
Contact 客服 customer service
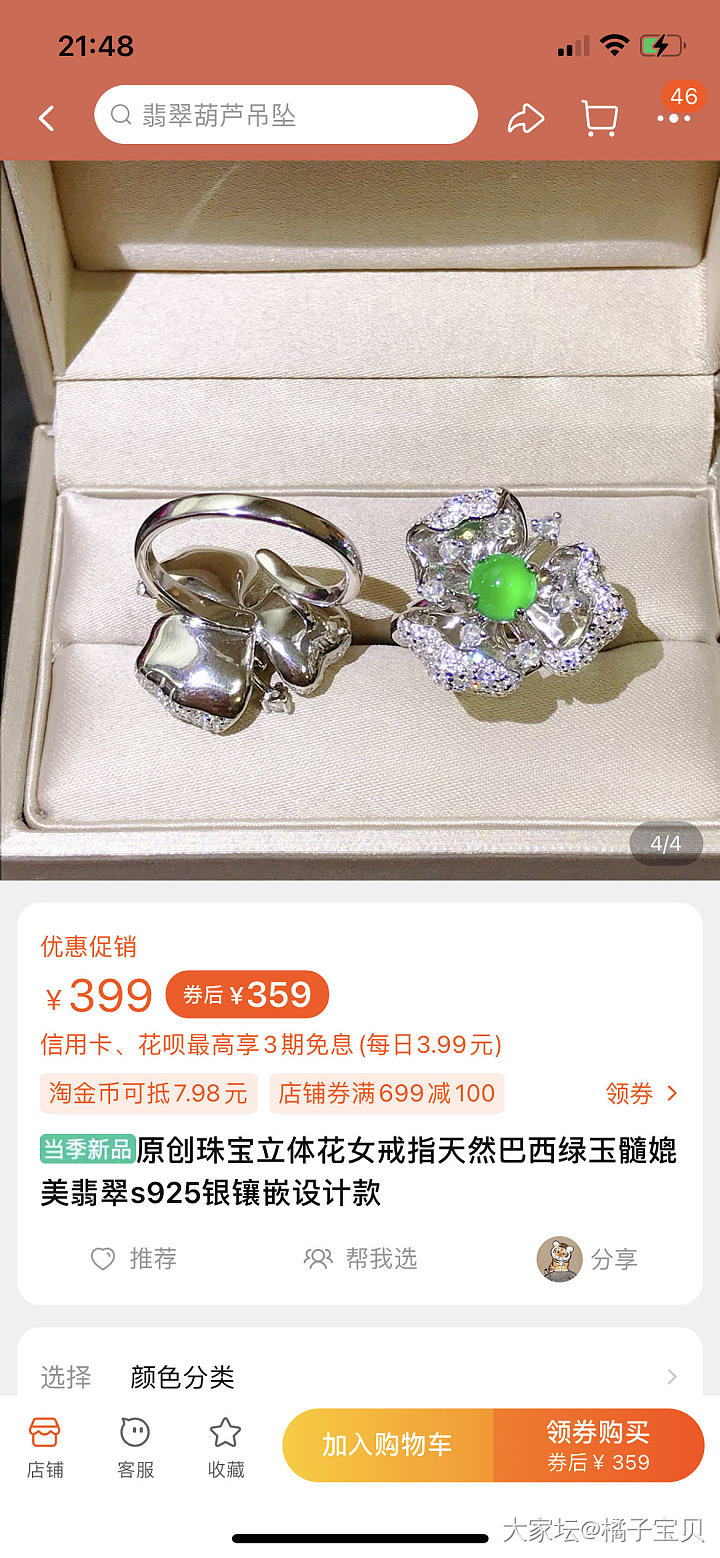135,1446
